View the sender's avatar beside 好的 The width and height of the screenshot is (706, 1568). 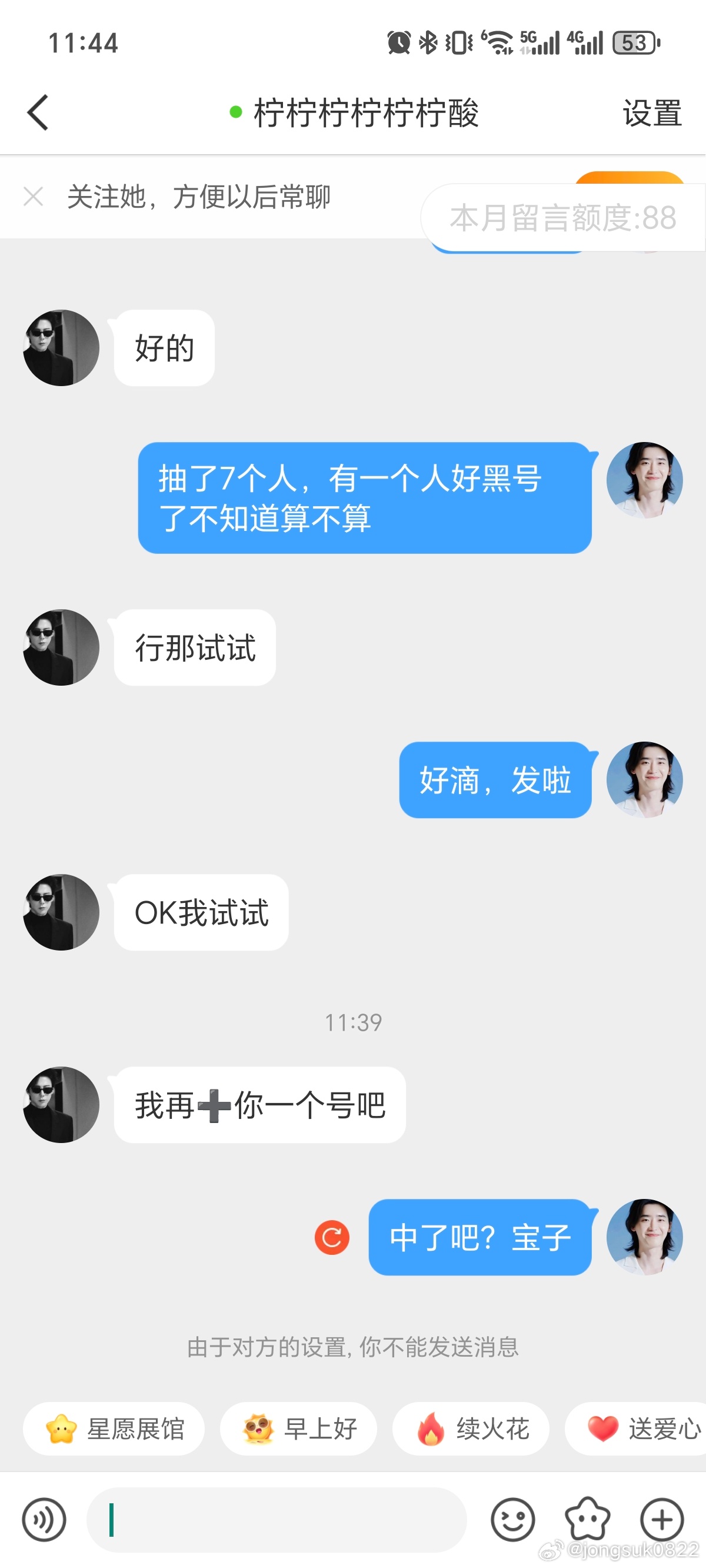[61, 348]
